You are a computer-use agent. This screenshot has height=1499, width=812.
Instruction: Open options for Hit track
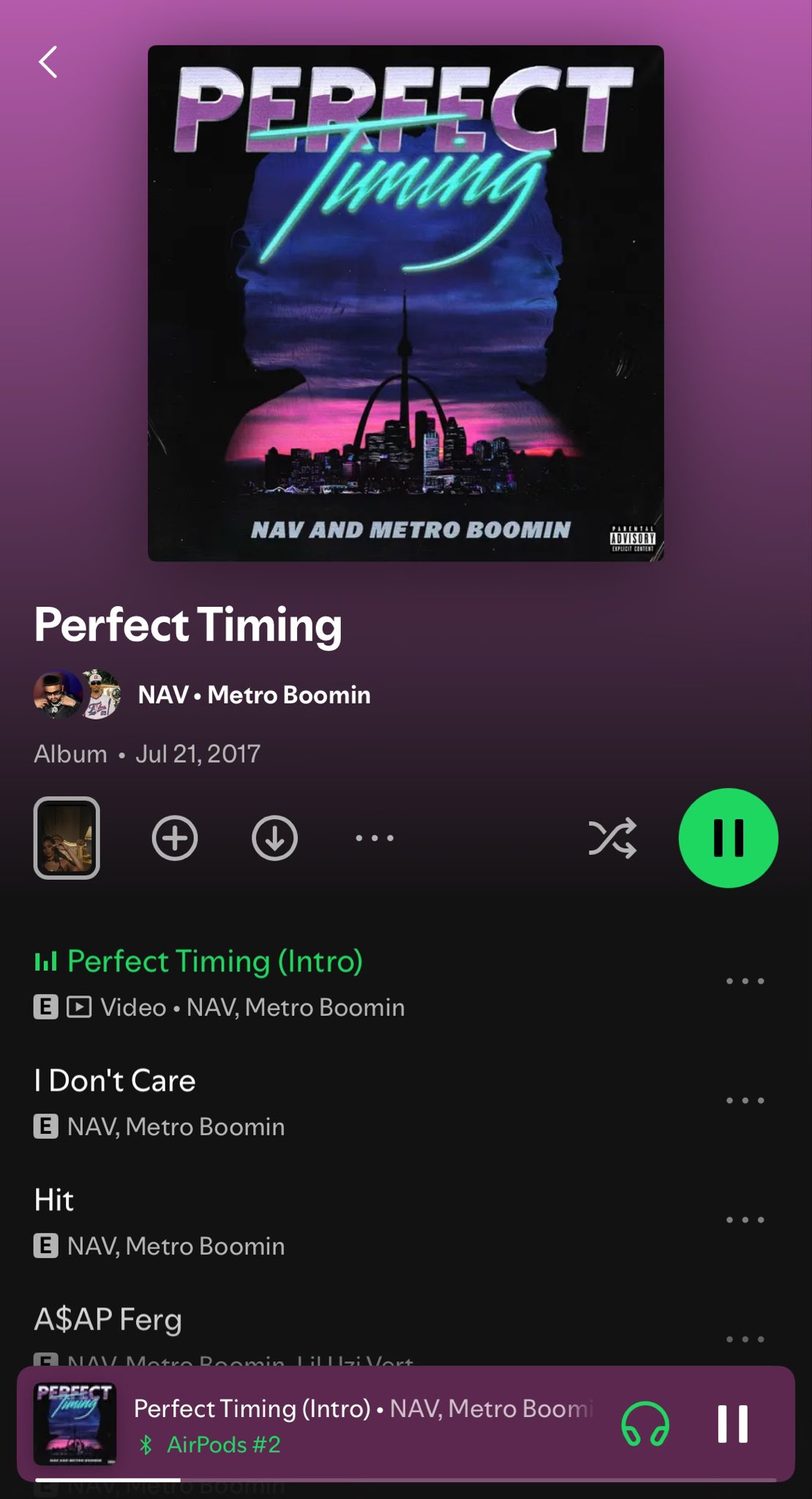pos(745,1220)
